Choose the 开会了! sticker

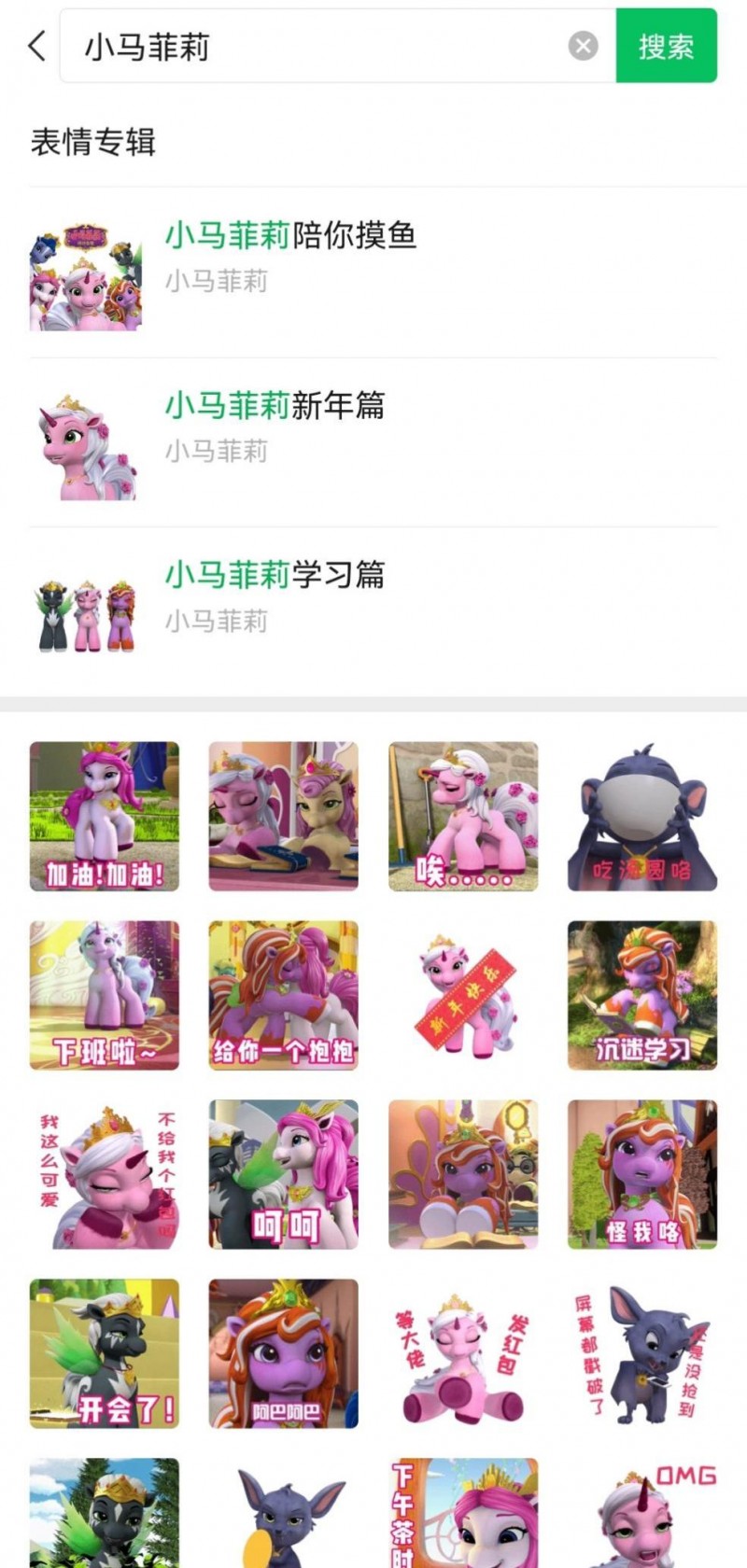[x=105, y=1353]
